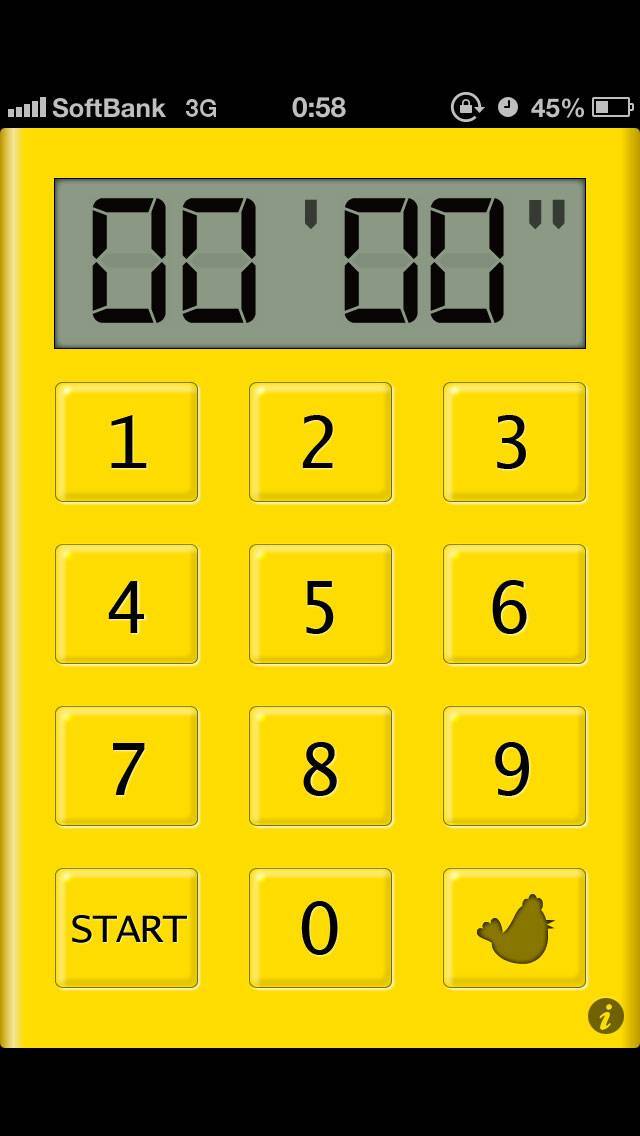Select digit 9 on the keypad
This screenshot has width=640, height=1136.
click(514, 766)
